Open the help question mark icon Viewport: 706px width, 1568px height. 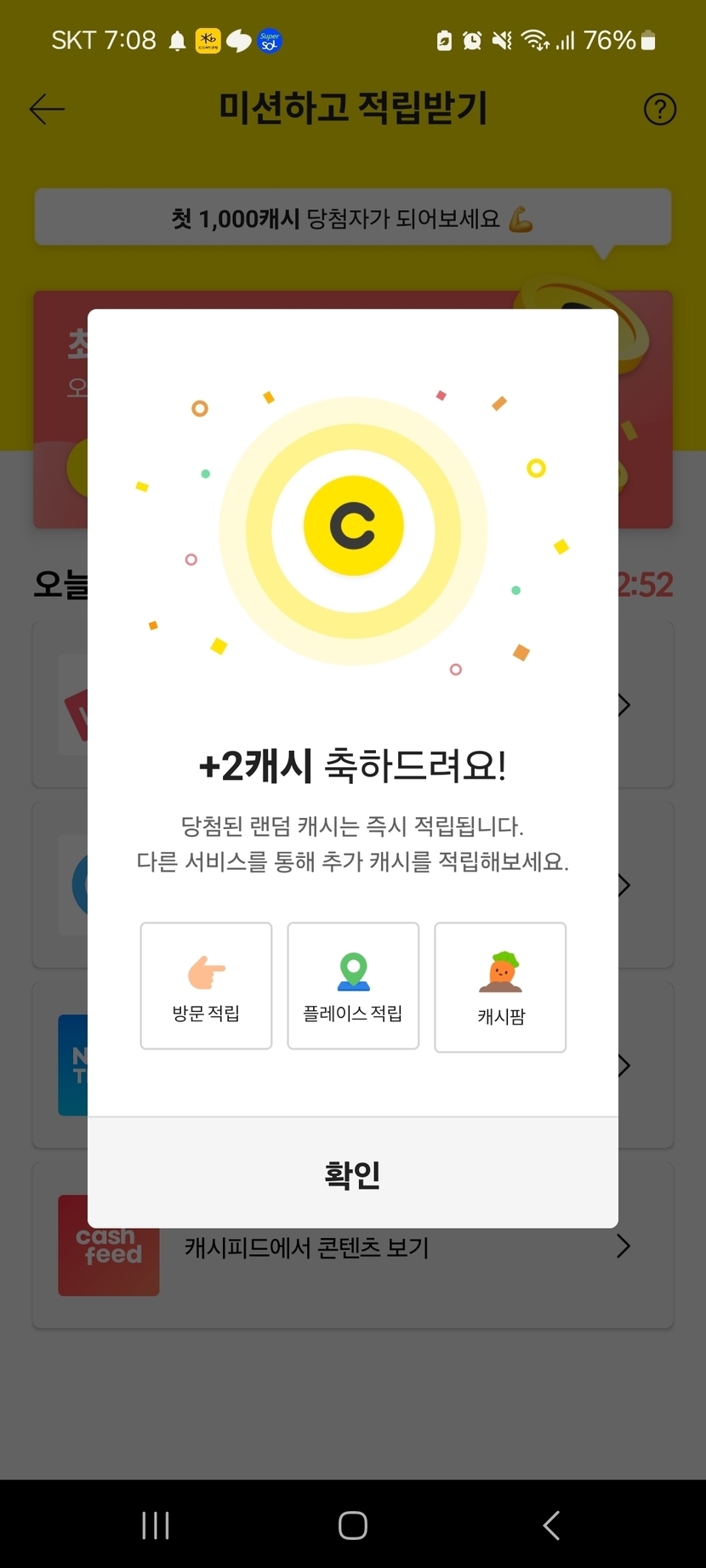(x=660, y=109)
